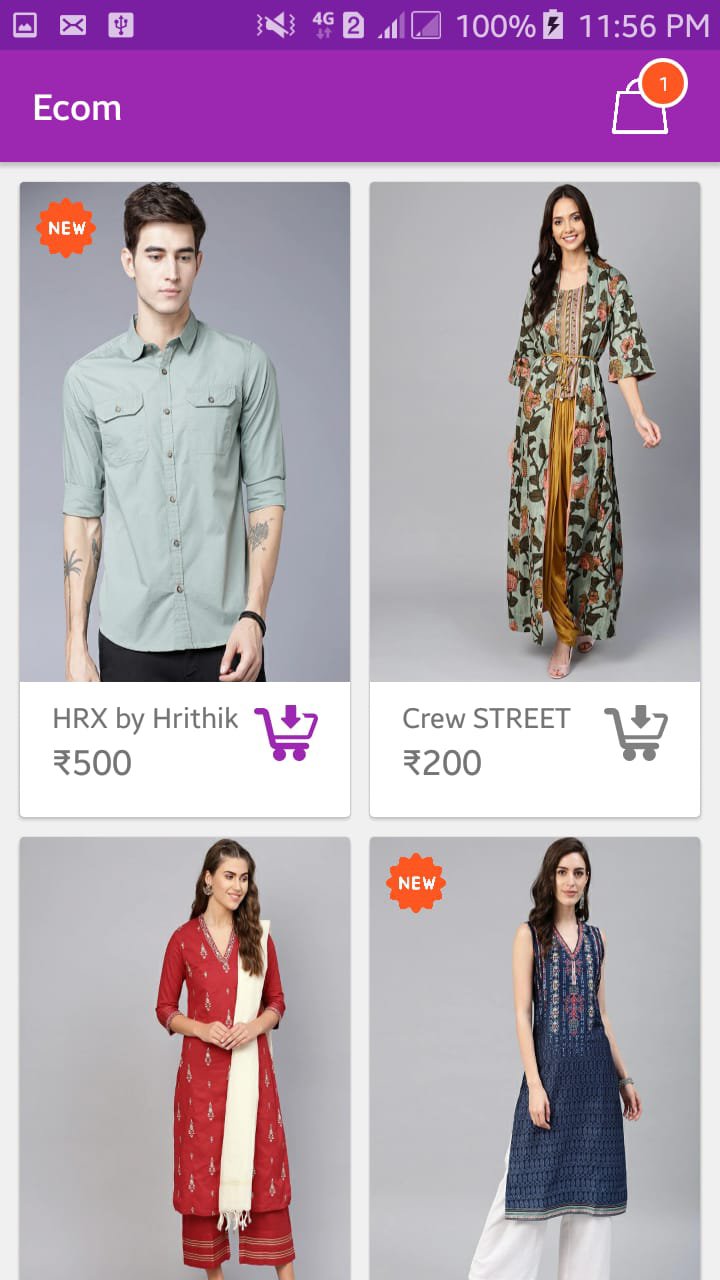Select the Crew STREET product name
Image resolution: width=720 pixels, height=1280 pixels.
click(485, 718)
